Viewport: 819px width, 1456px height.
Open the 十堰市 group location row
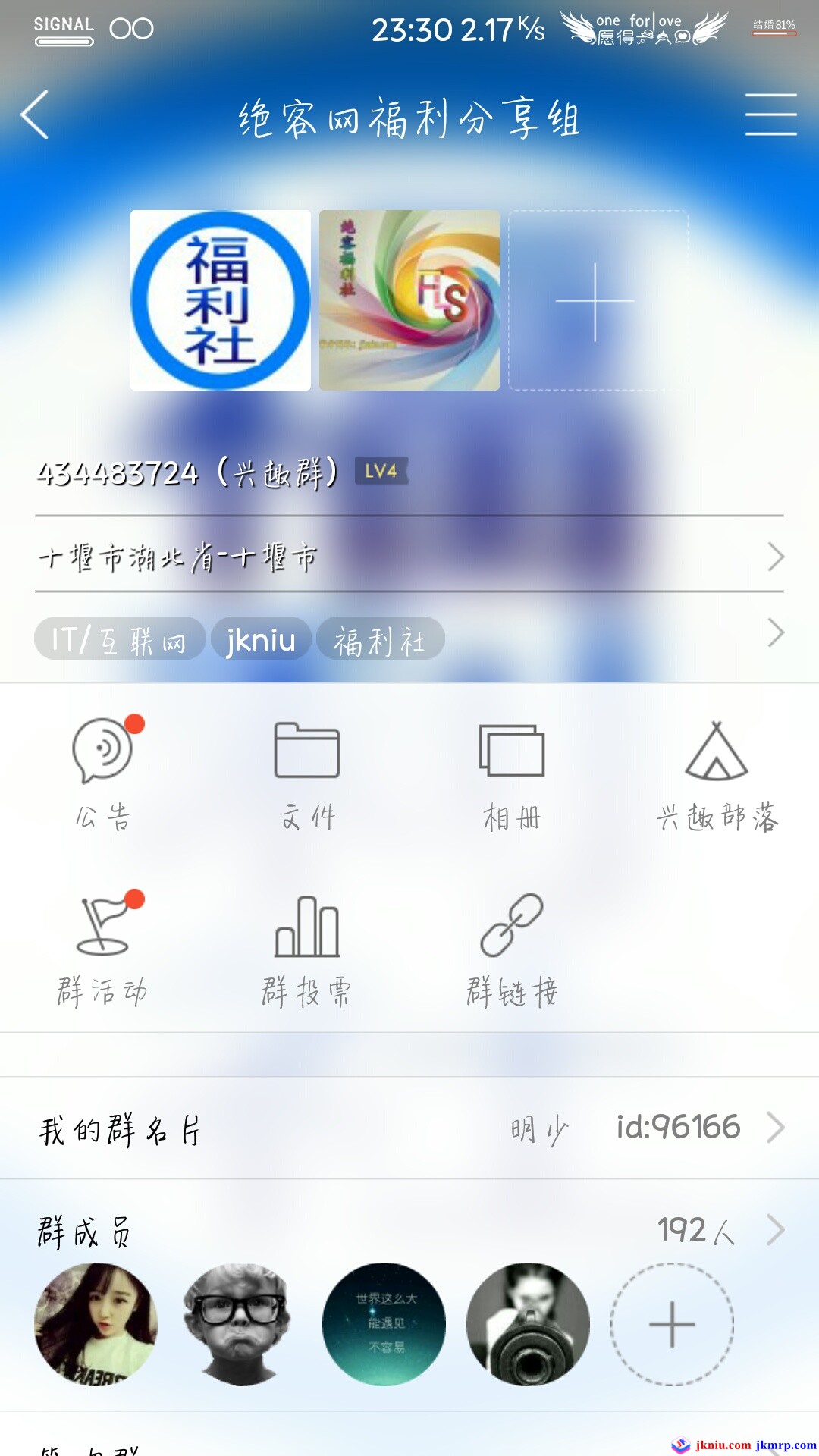pos(409,557)
